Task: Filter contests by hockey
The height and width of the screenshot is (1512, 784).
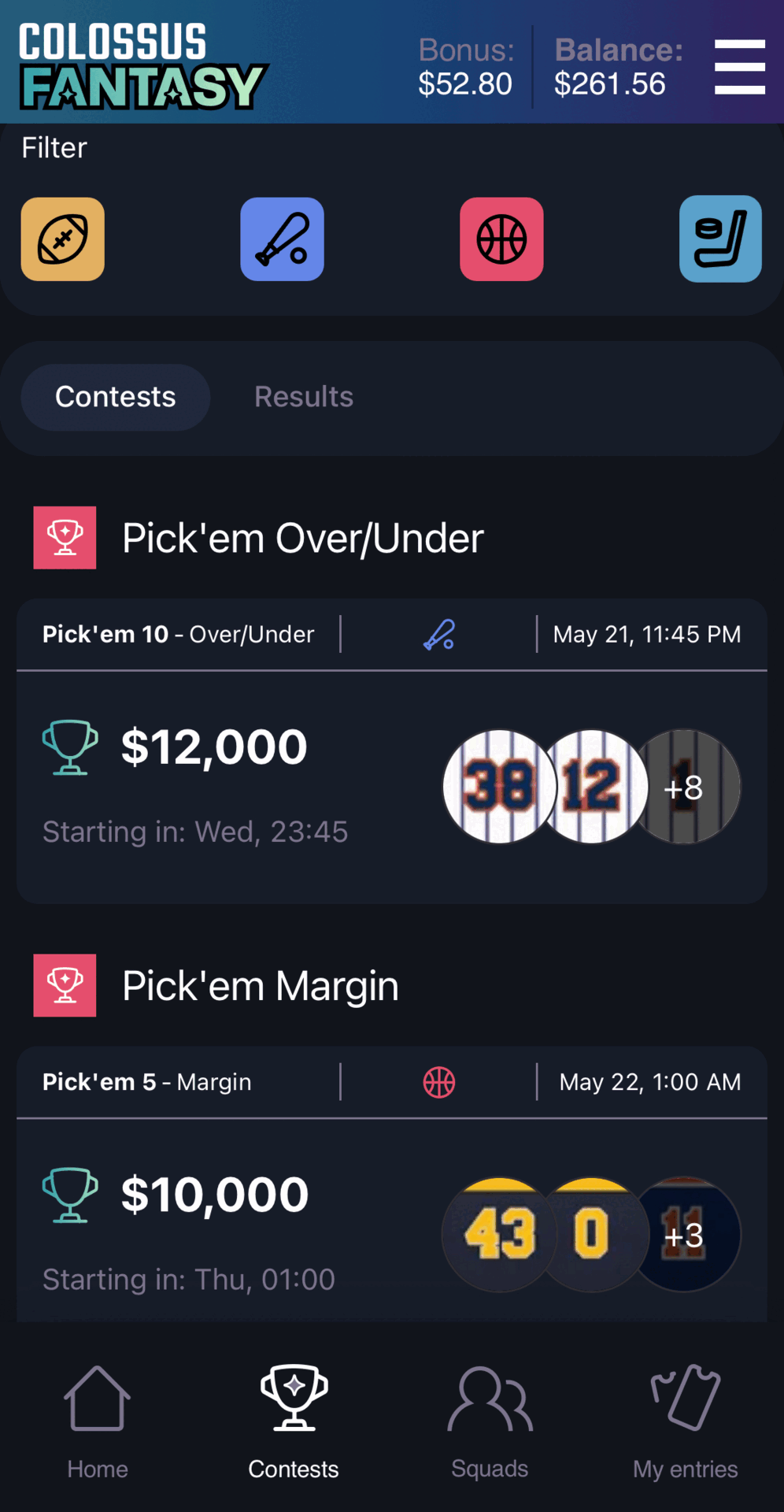Action: tap(720, 239)
